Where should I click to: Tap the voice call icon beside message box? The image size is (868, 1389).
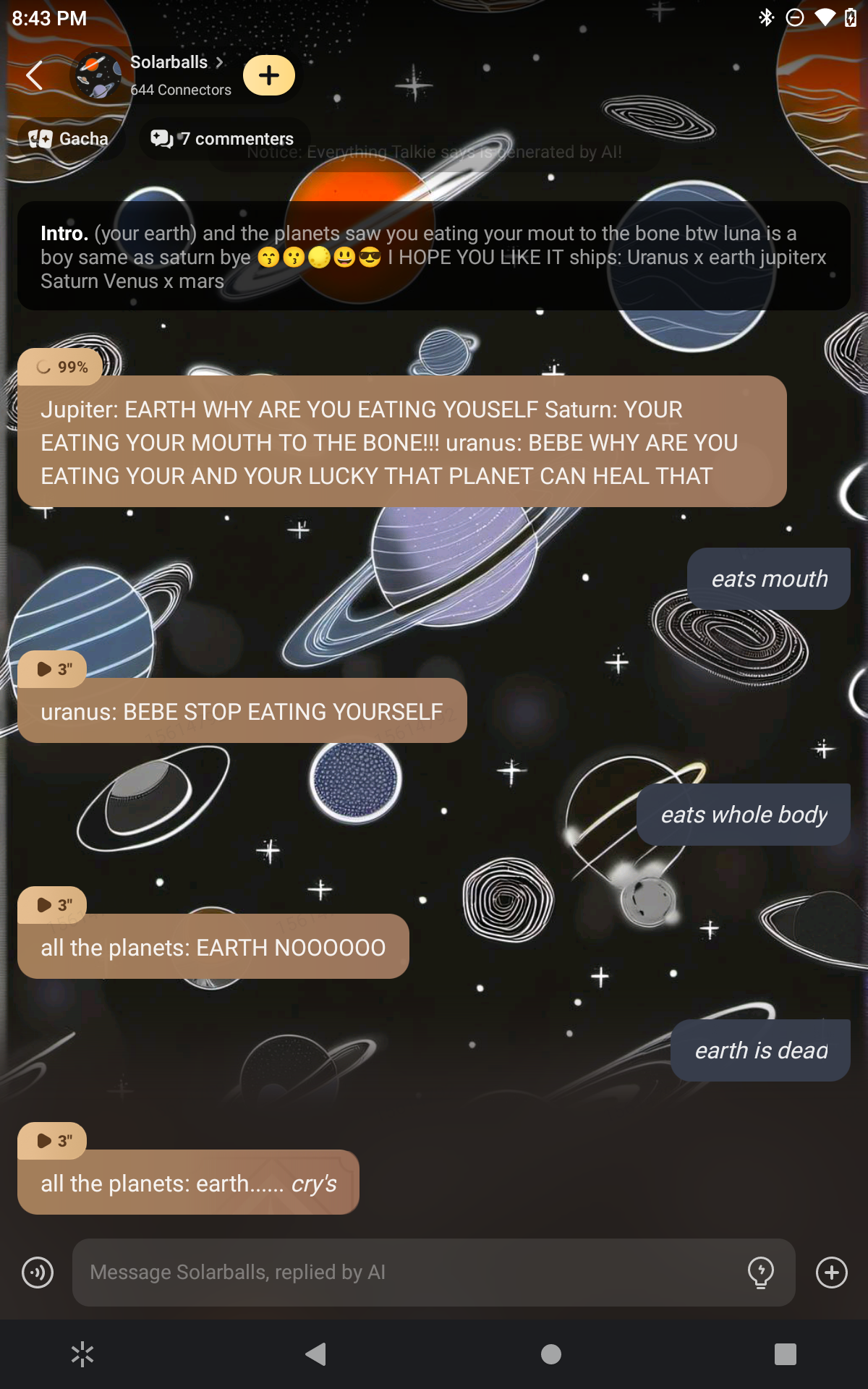click(x=38, y=1273)
